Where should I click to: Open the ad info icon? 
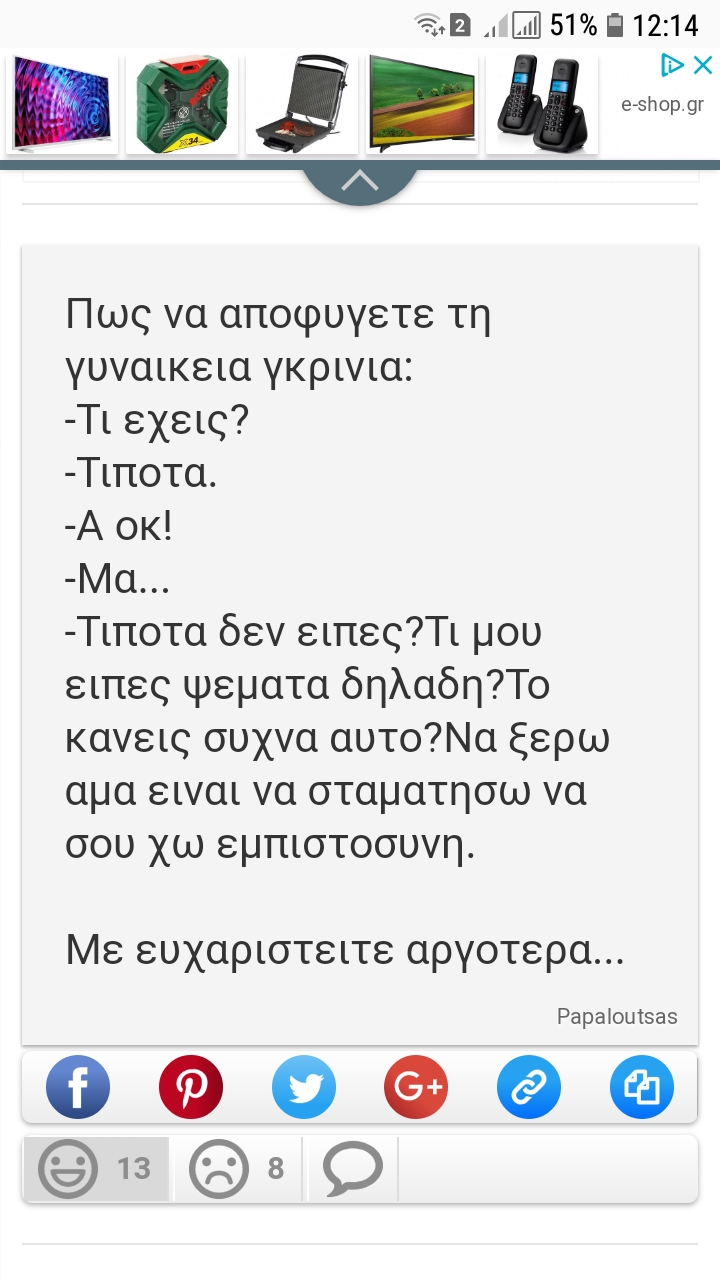(671, 66)
